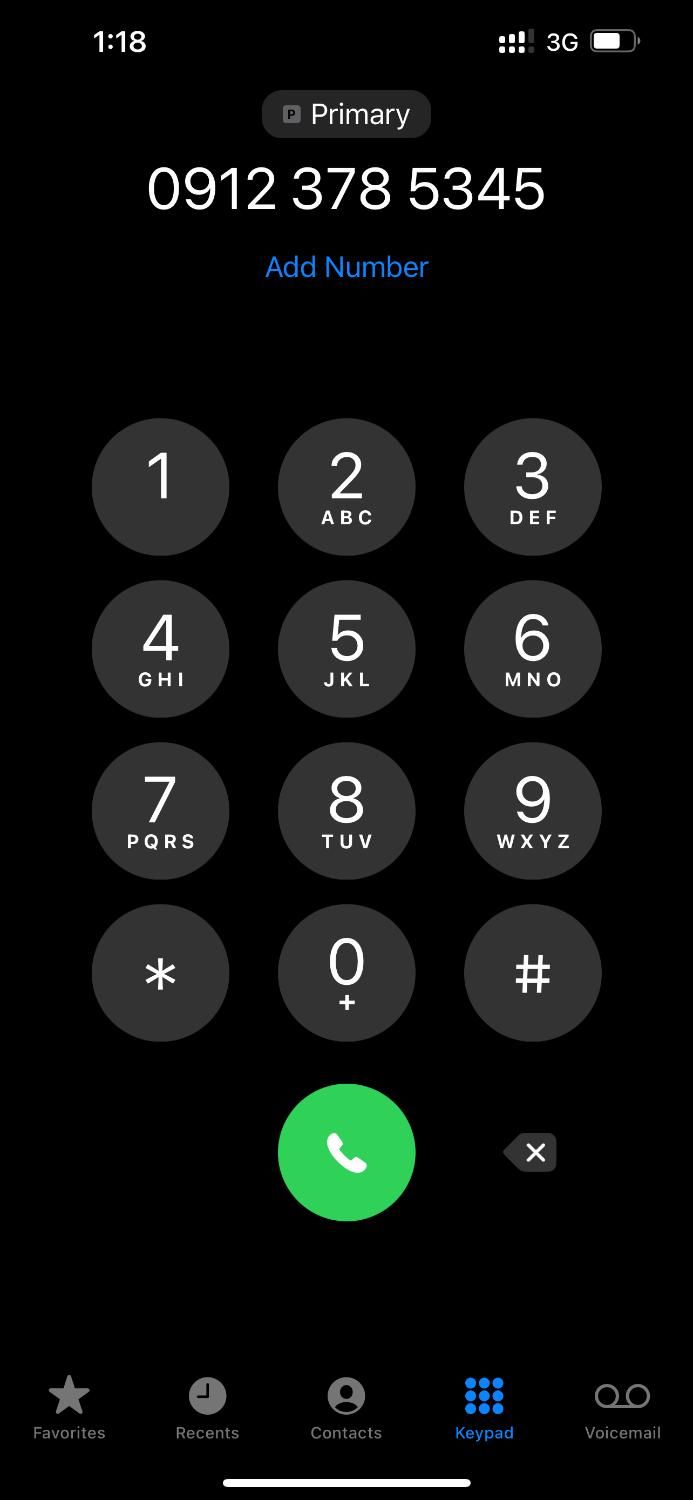Open the Primary line selector
Viewport: 693px width, 1500px height.
click(346, 114)
